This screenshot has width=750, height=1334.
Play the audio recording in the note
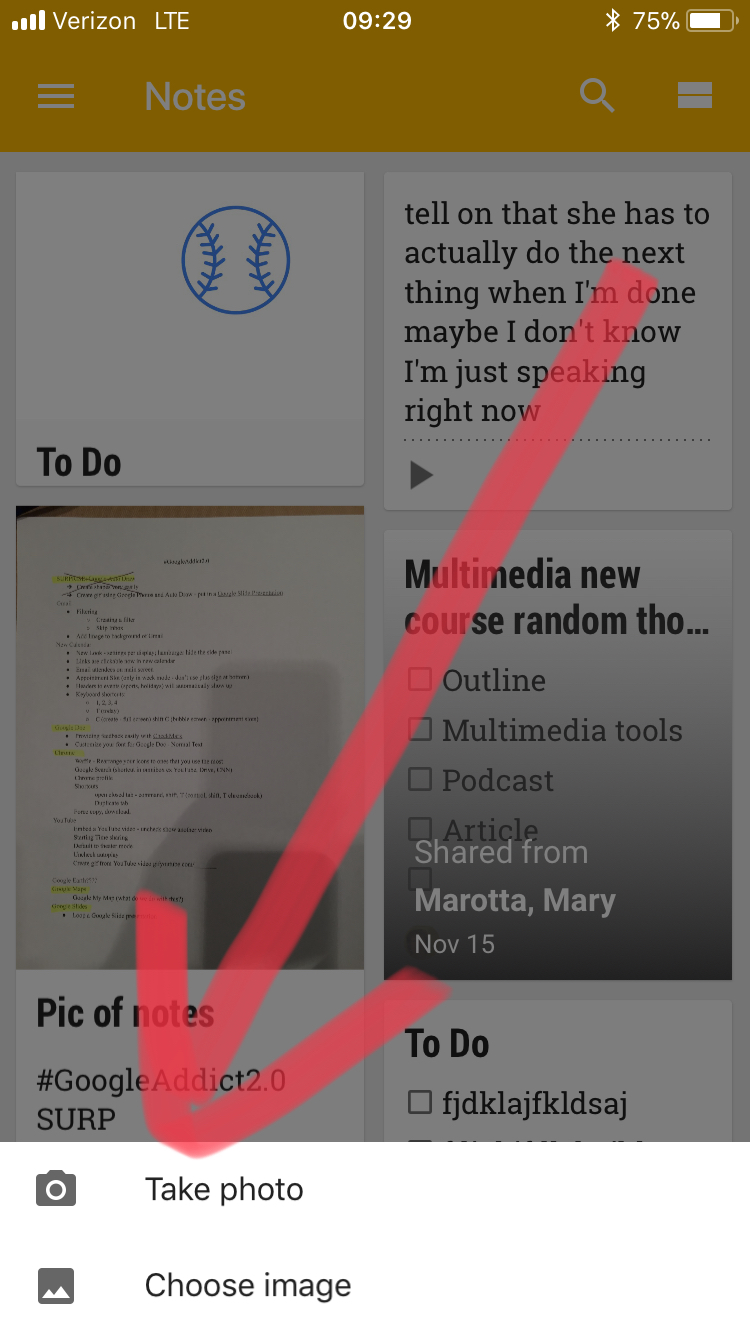click(x=421, y=475)
